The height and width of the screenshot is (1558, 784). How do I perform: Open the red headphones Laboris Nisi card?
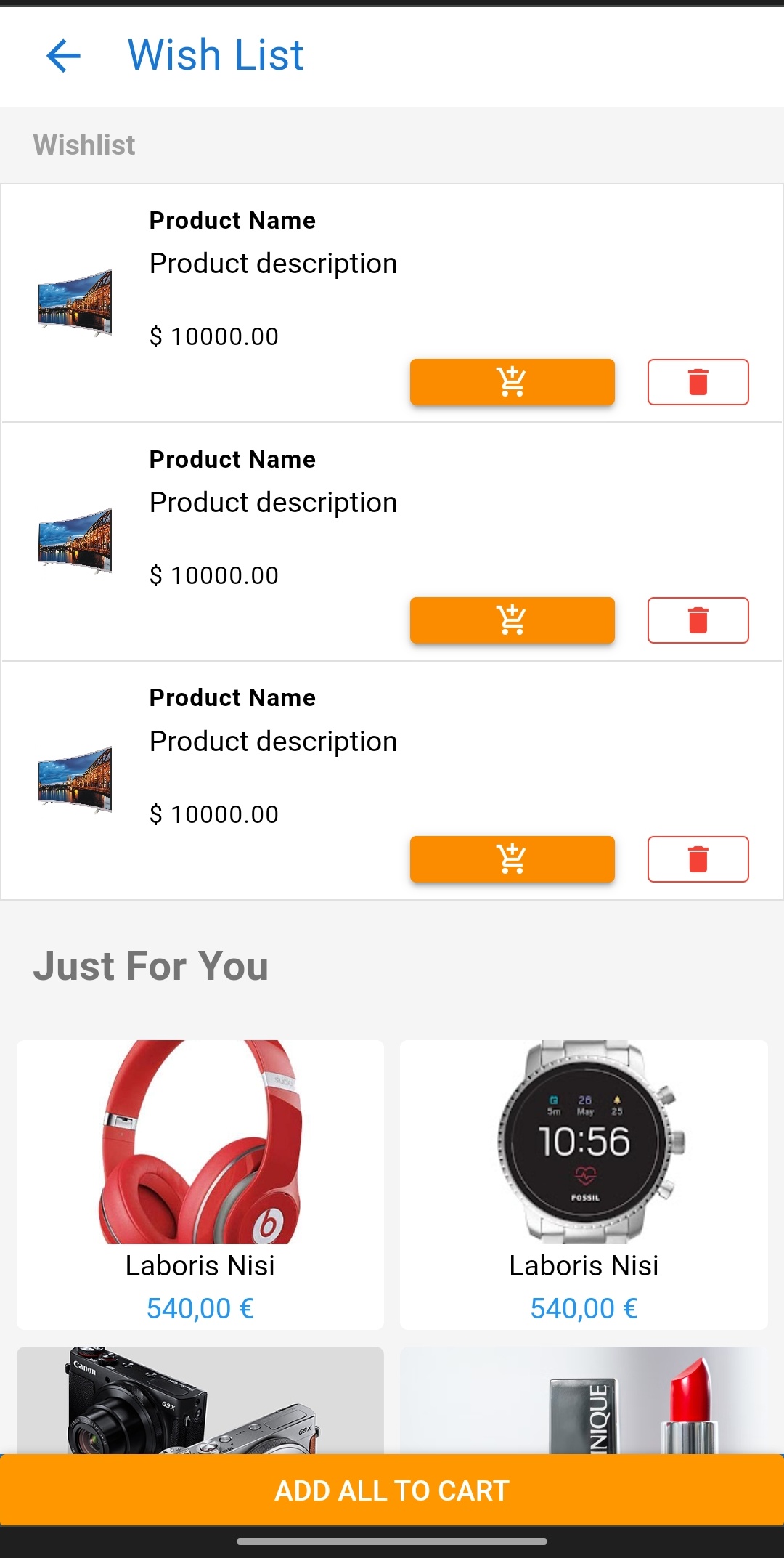[200, 1184]
